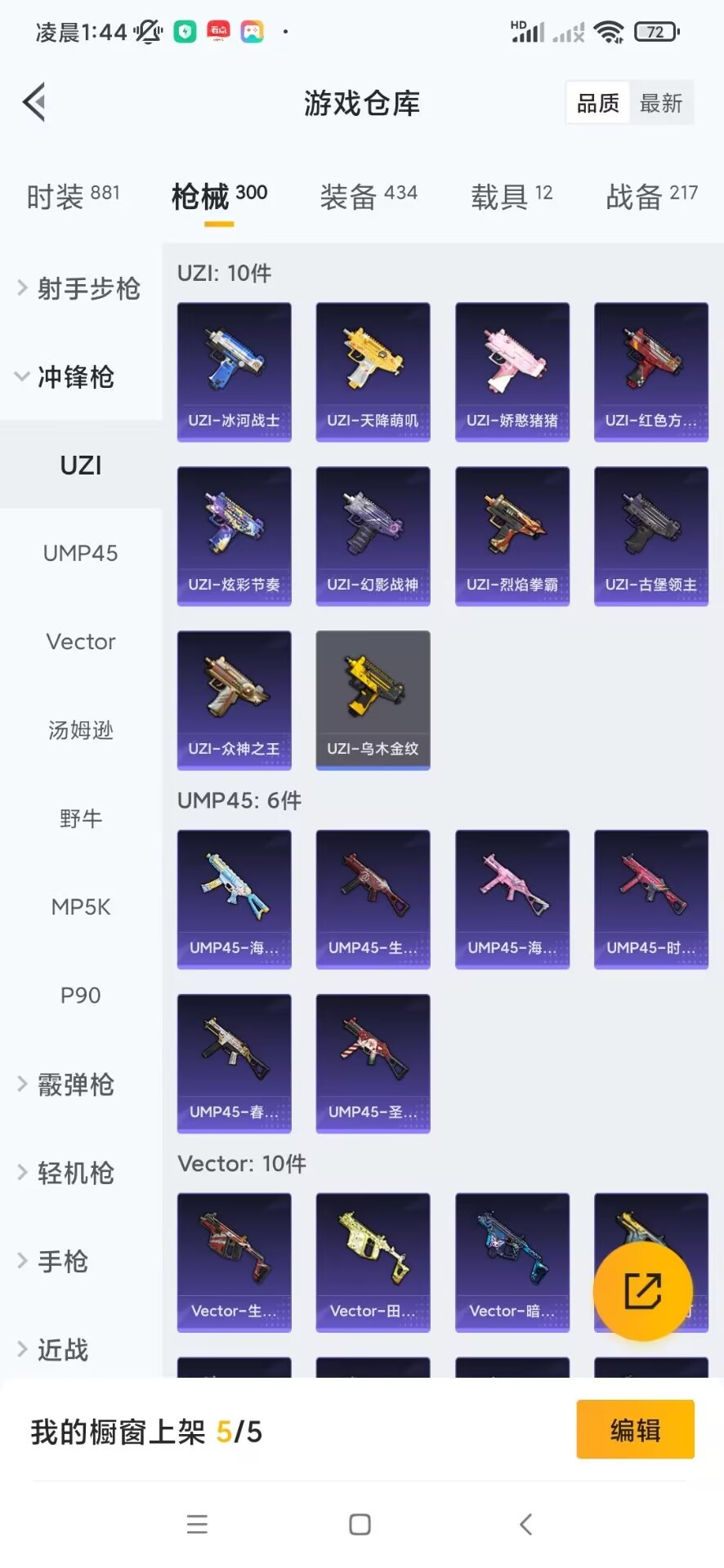Select 汤姆逊 in the side list

[80, 729]
